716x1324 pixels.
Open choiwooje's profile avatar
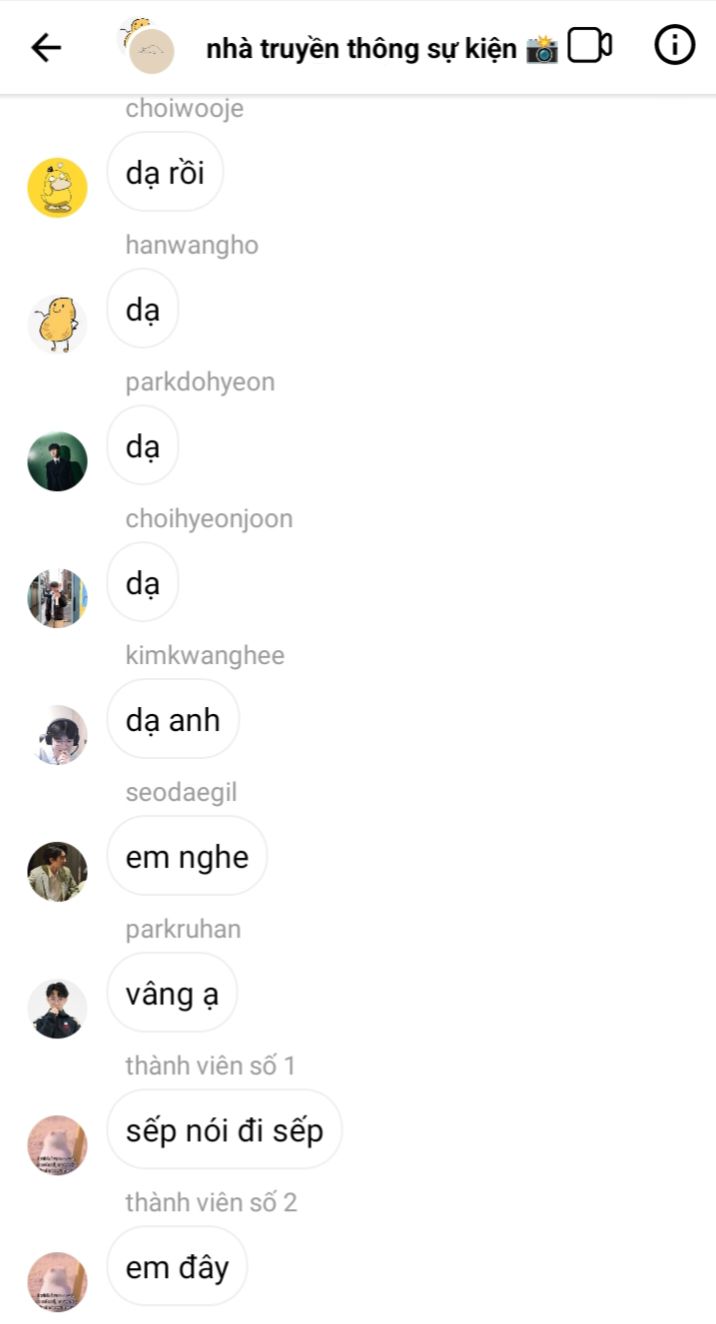pos(57,187)
